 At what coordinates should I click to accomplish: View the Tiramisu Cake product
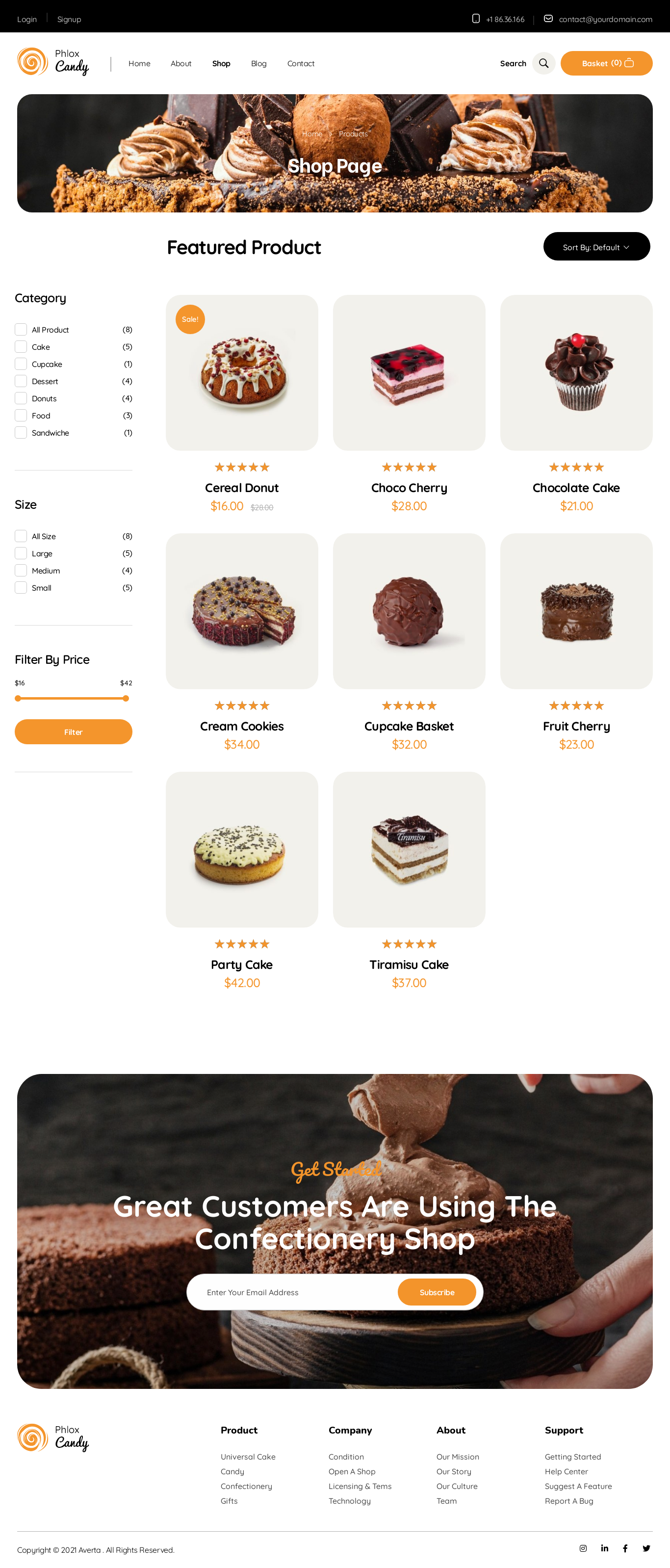click(x=409, y=849)
